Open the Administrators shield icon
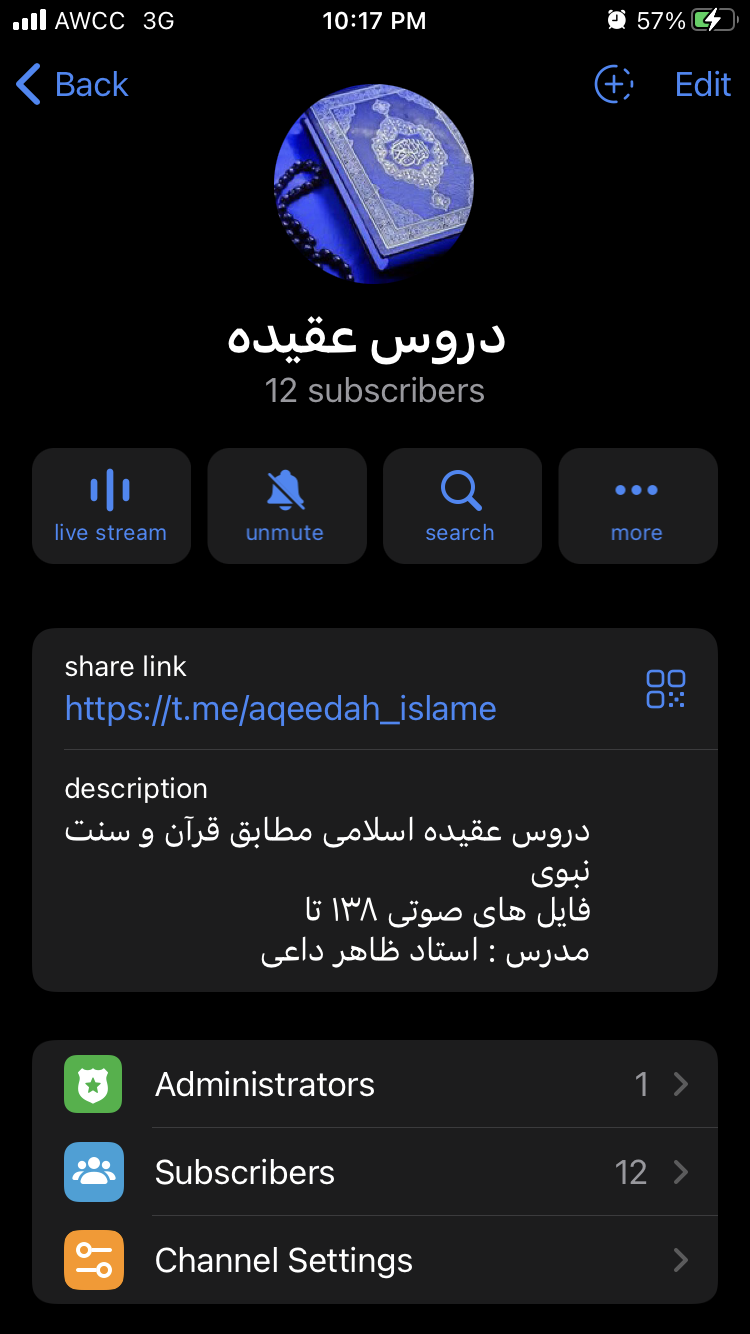This screenshot has height=1334, width=750. pyautogui.click(x=93, y=1083)
